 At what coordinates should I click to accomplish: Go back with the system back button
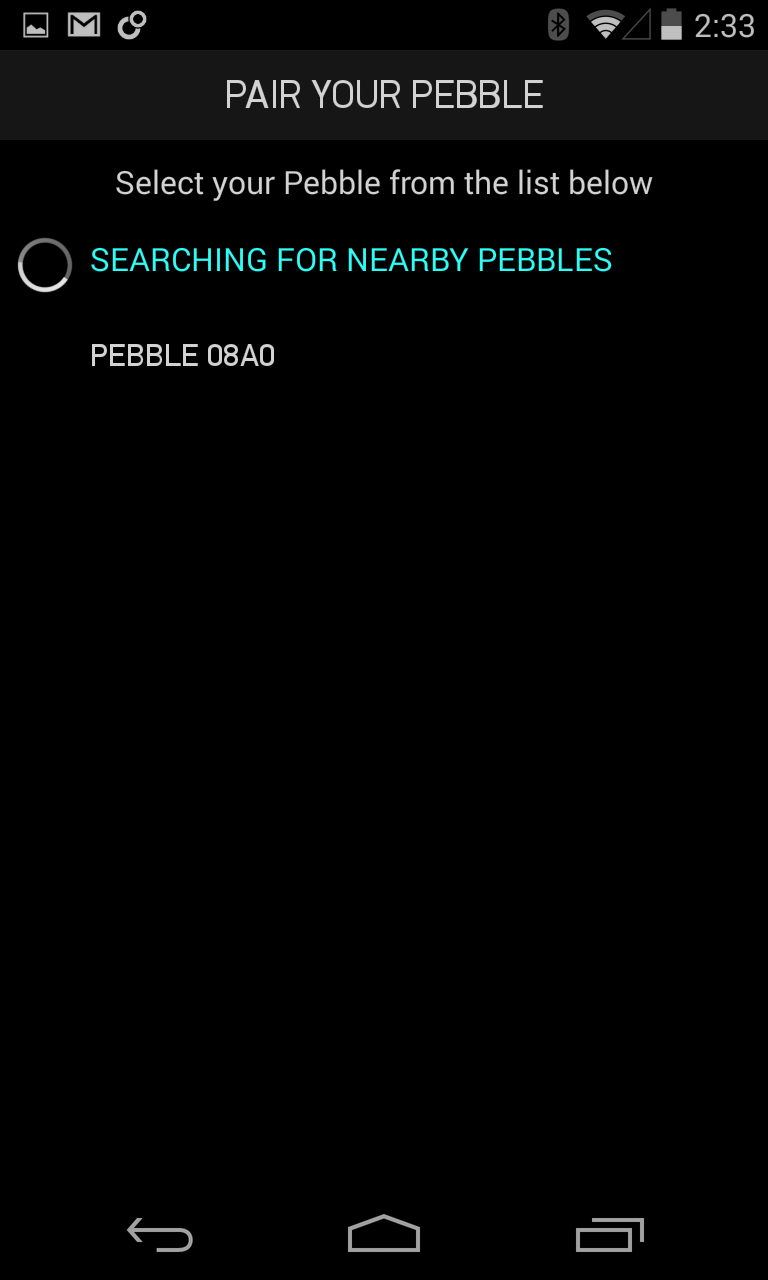[x=160, y=1235]
